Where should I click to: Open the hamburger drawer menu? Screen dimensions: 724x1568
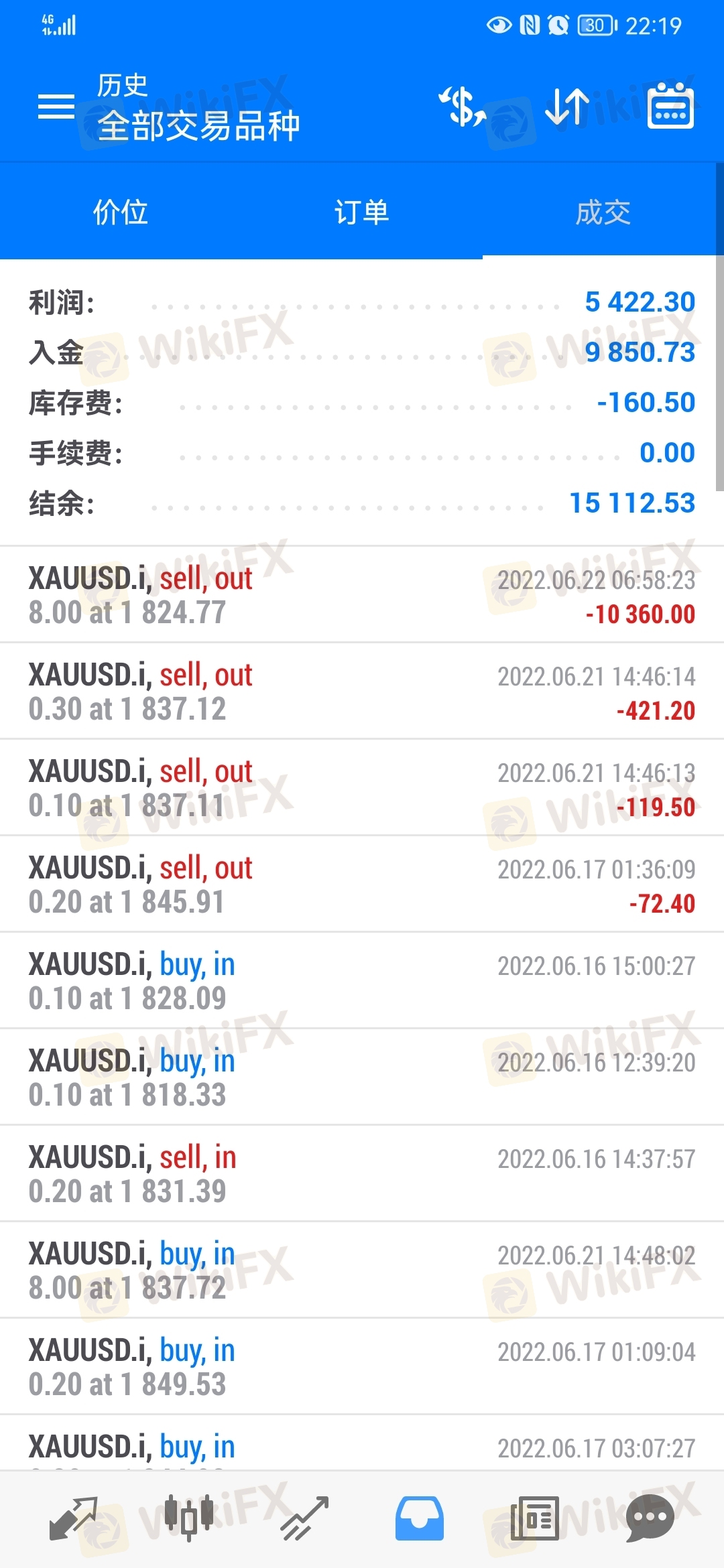(x=56, y=107)
